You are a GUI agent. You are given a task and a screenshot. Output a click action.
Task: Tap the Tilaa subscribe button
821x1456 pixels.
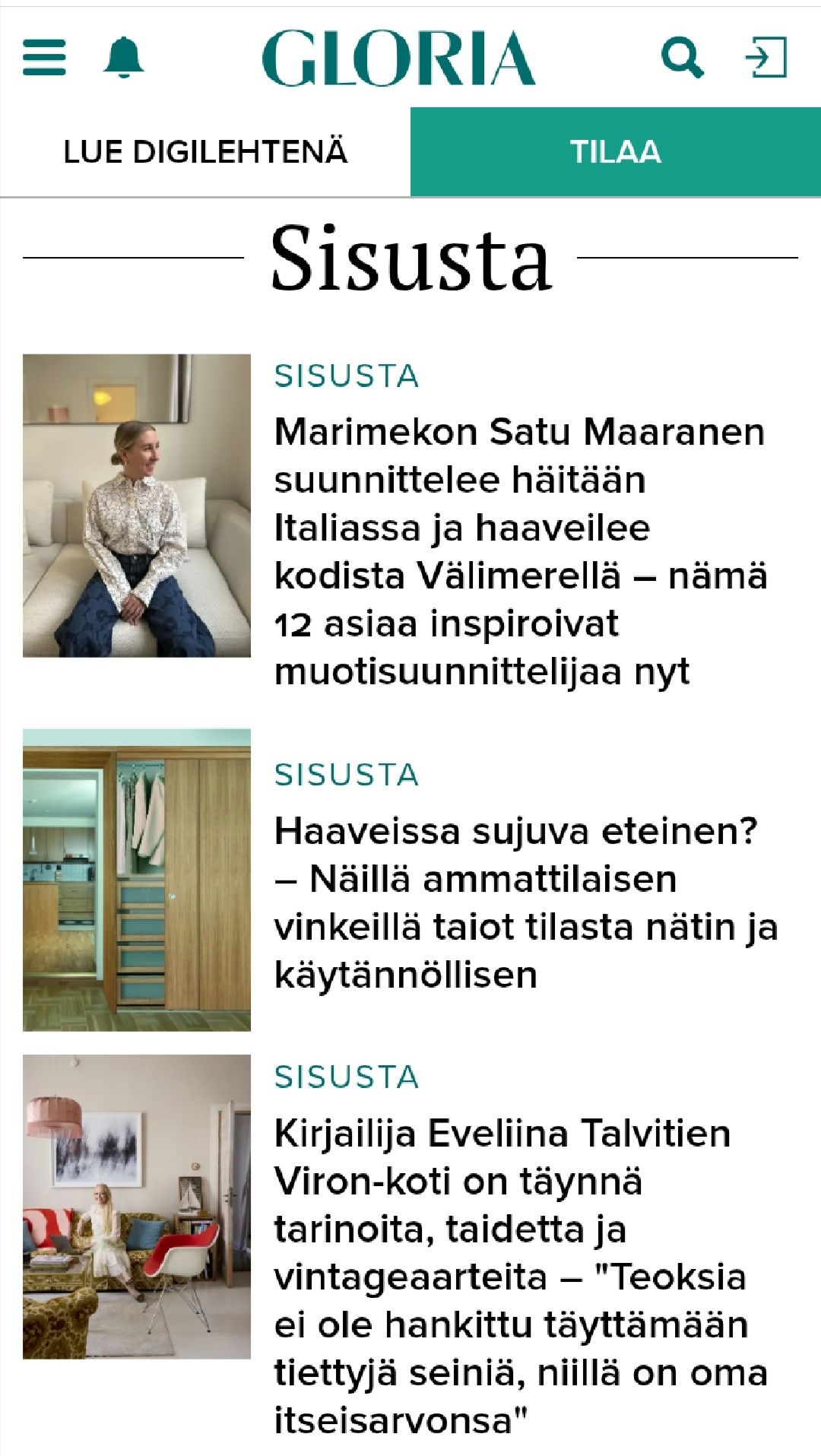pos(616,151)
